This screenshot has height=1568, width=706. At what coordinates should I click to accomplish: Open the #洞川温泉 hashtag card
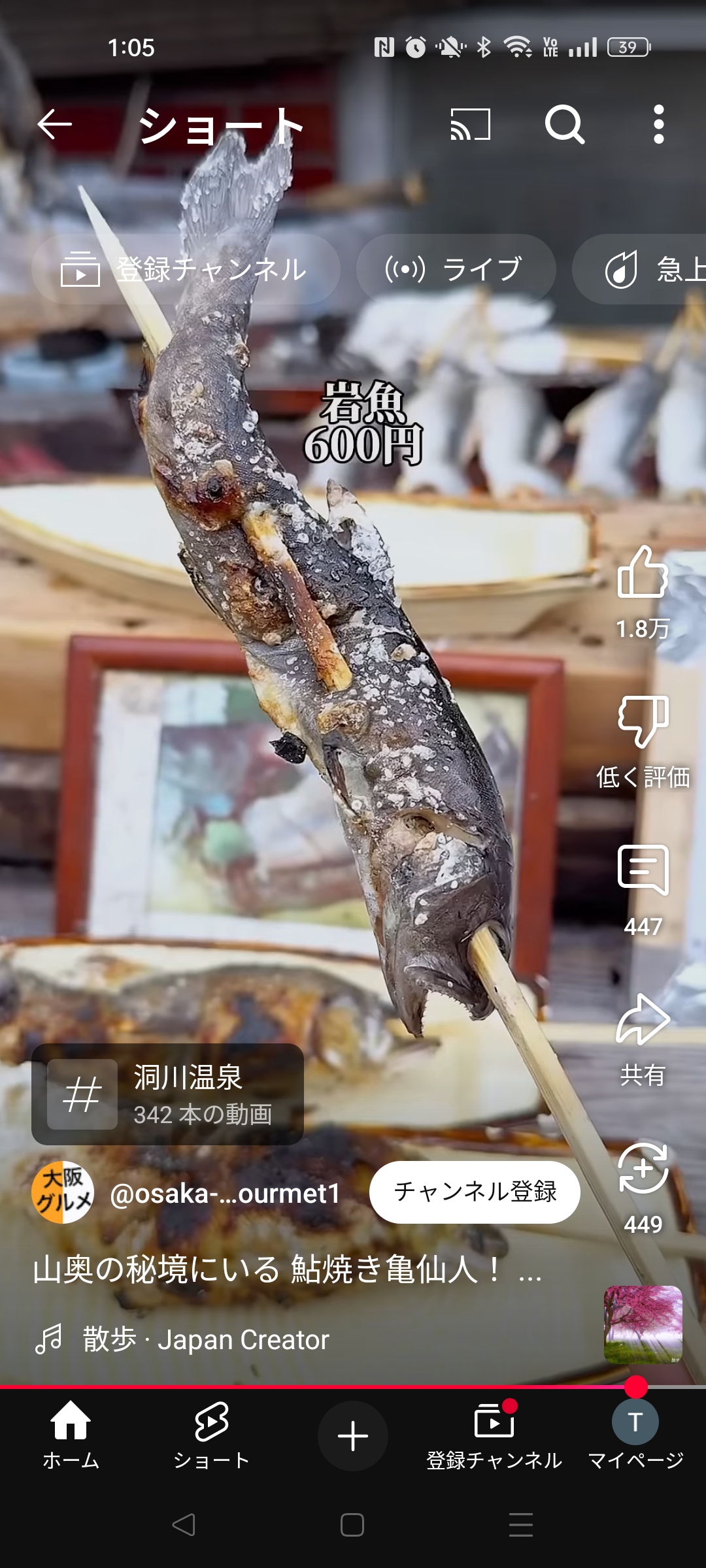coord(167,1094)
